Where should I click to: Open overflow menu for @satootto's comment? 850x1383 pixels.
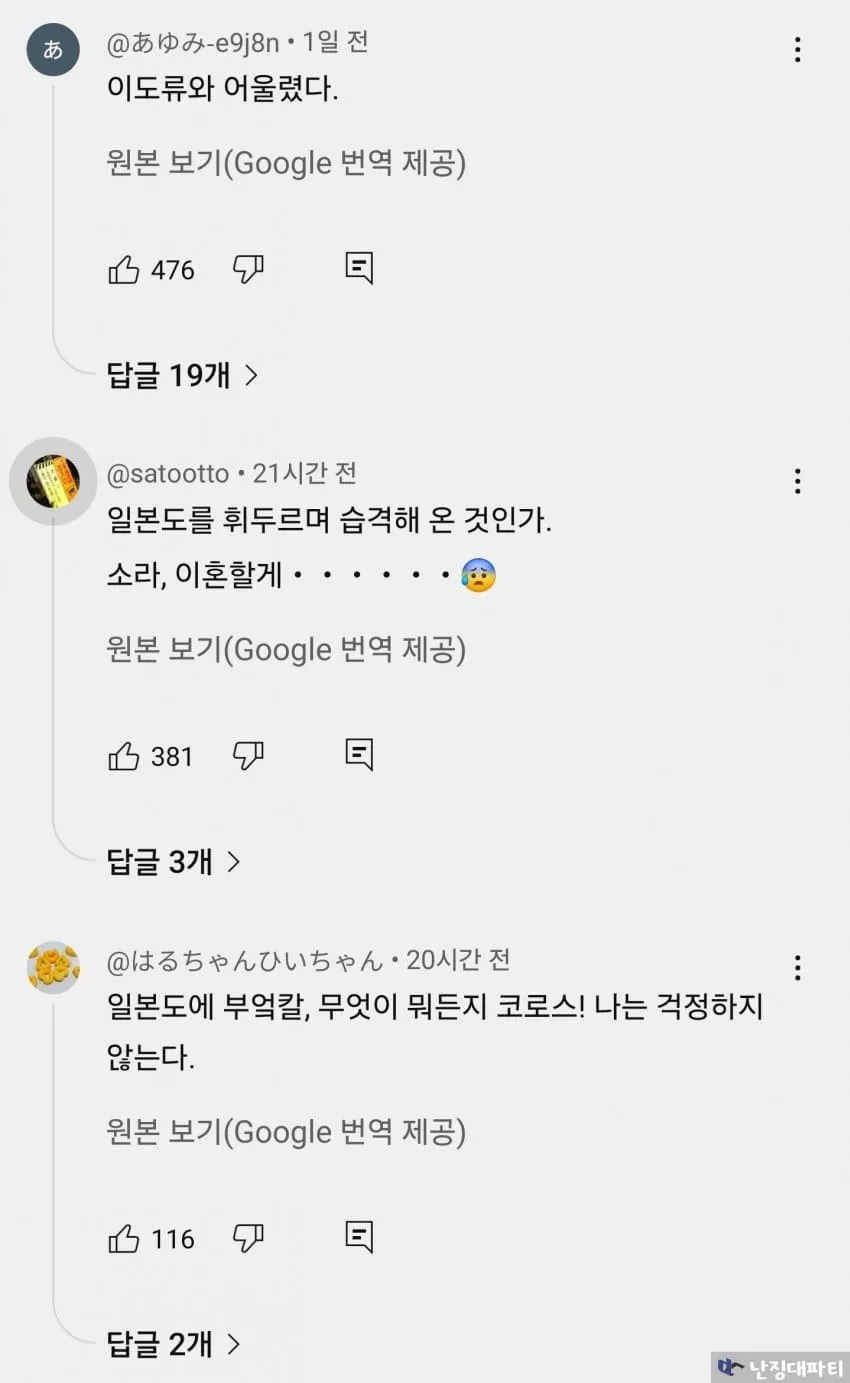797,482
